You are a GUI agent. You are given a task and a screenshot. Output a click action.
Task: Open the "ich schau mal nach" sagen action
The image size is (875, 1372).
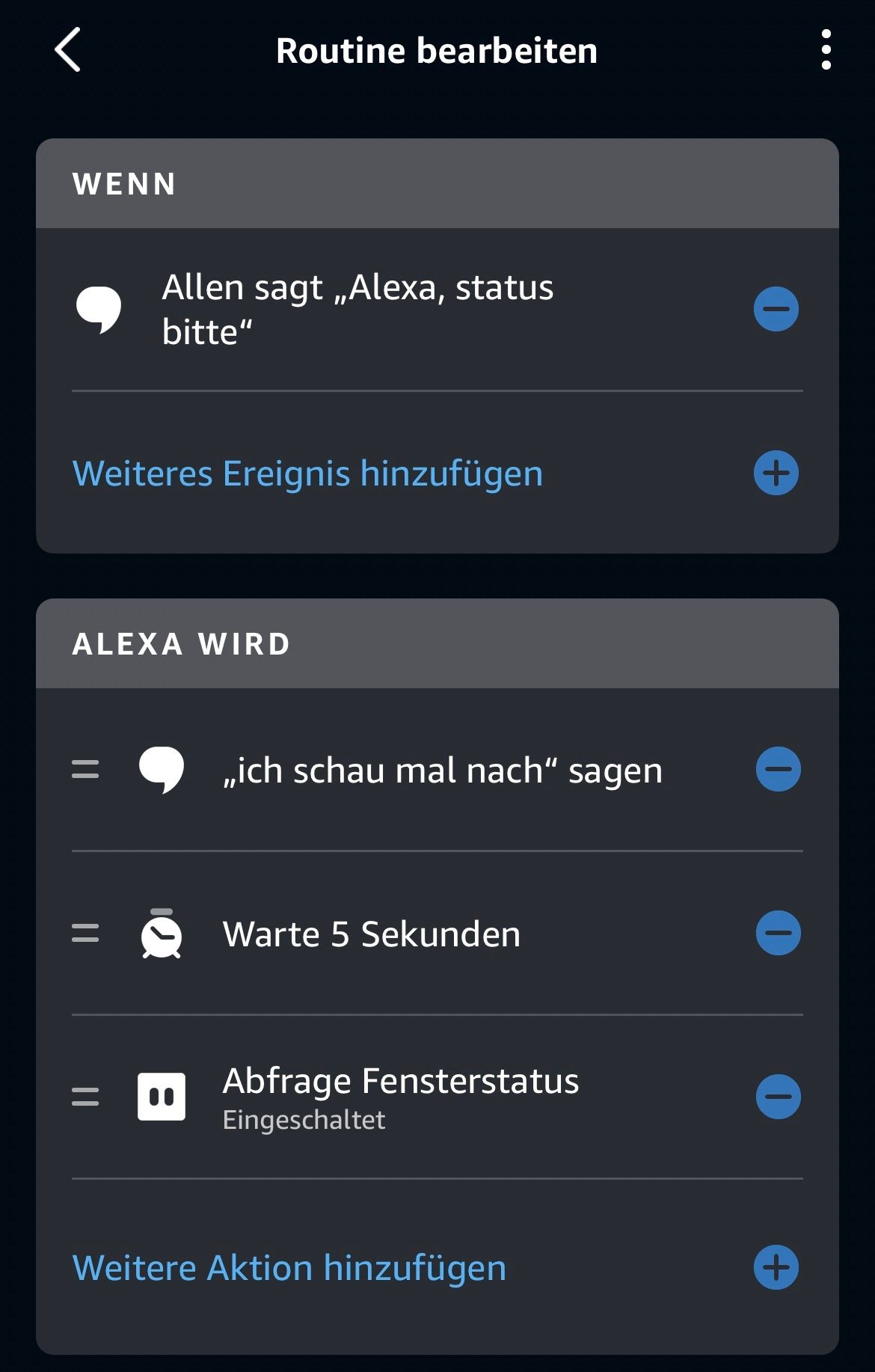click(442, 771)
